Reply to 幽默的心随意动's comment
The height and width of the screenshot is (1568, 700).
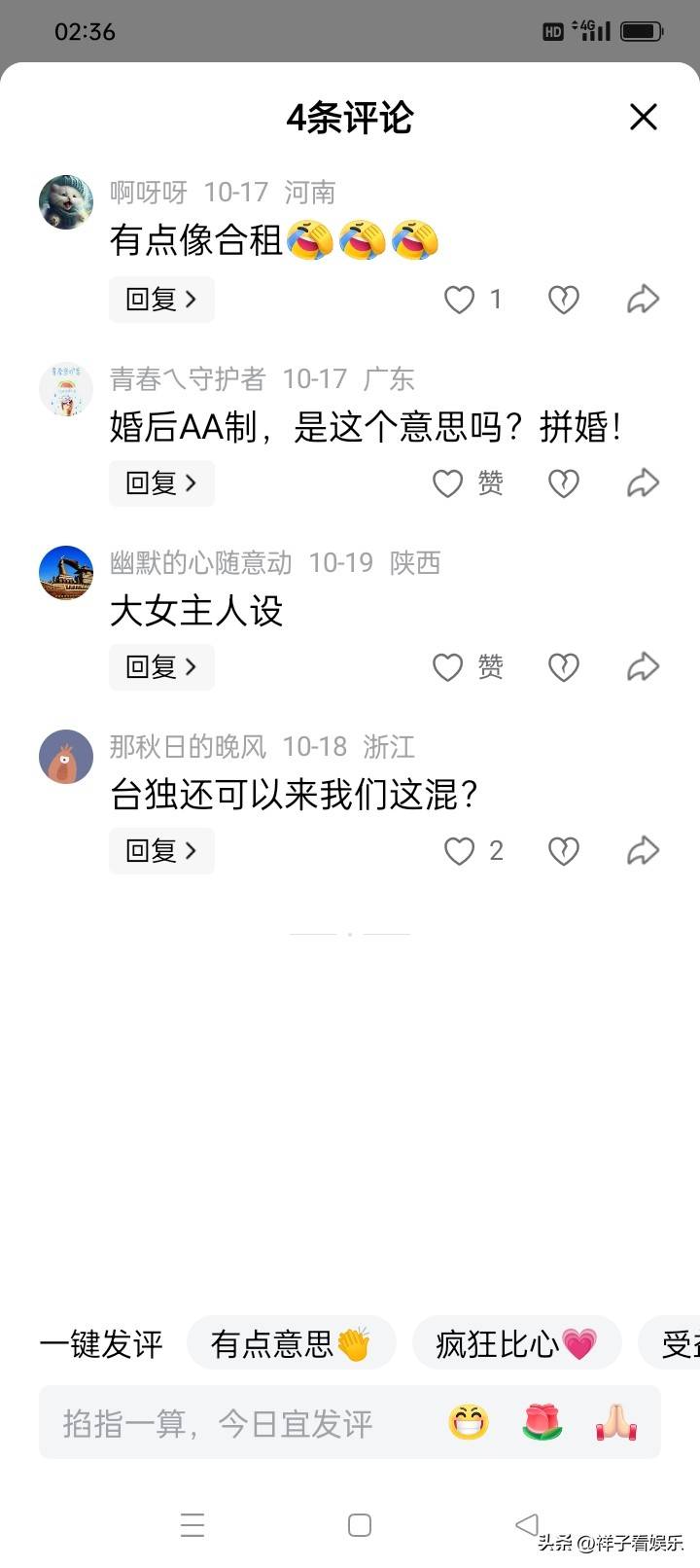click(161, 667)
